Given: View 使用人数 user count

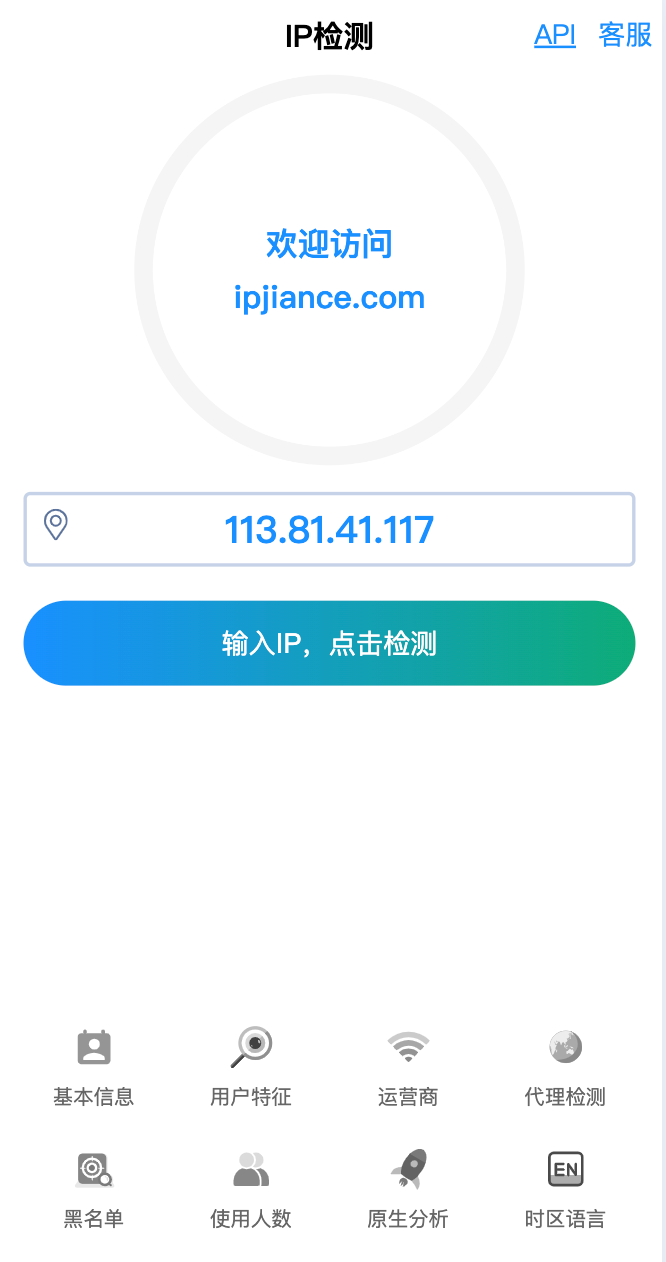Looking at the screenshot, I should click(x=251, y=1188).
